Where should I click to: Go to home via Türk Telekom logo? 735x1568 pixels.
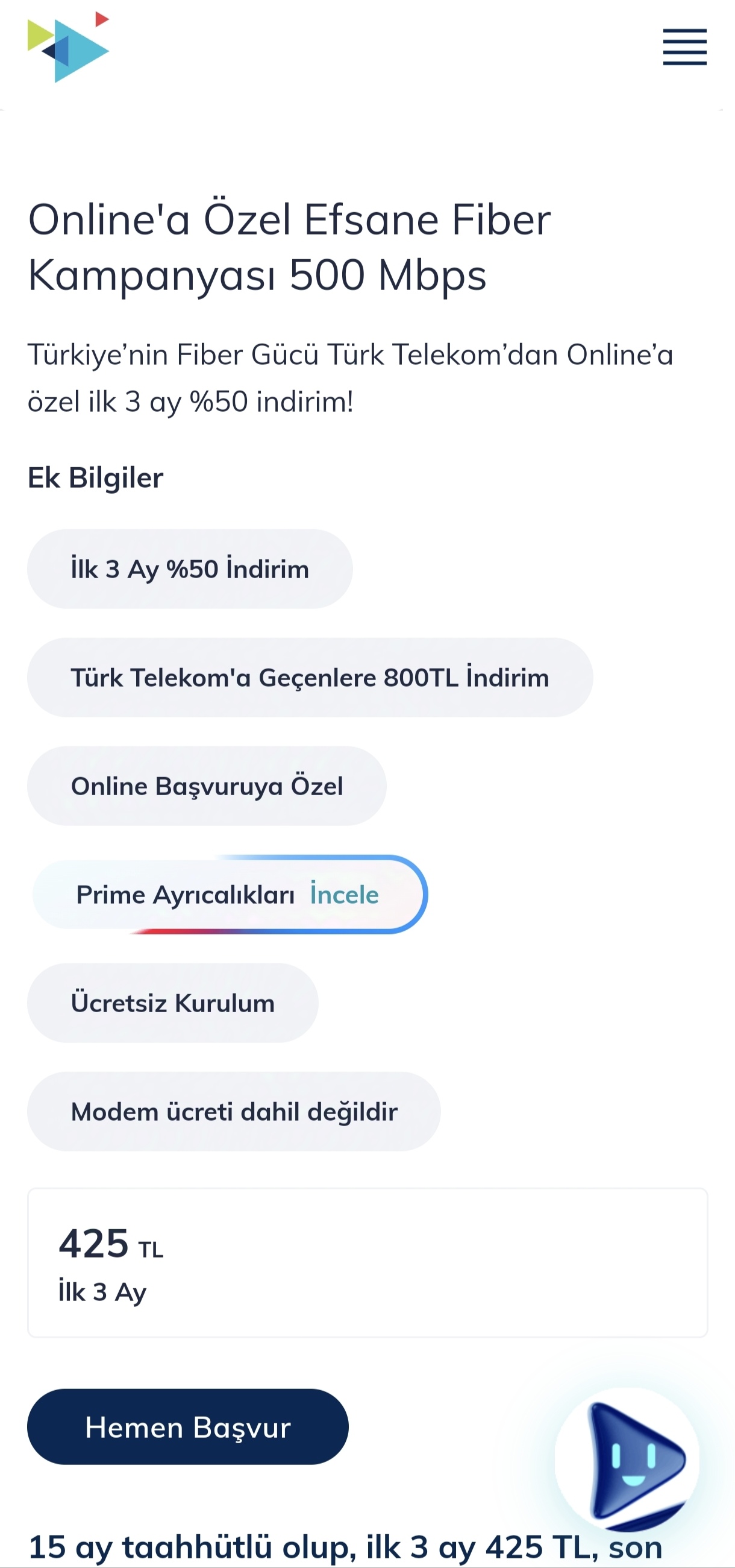pyautogui.click(x=68, y=47)
